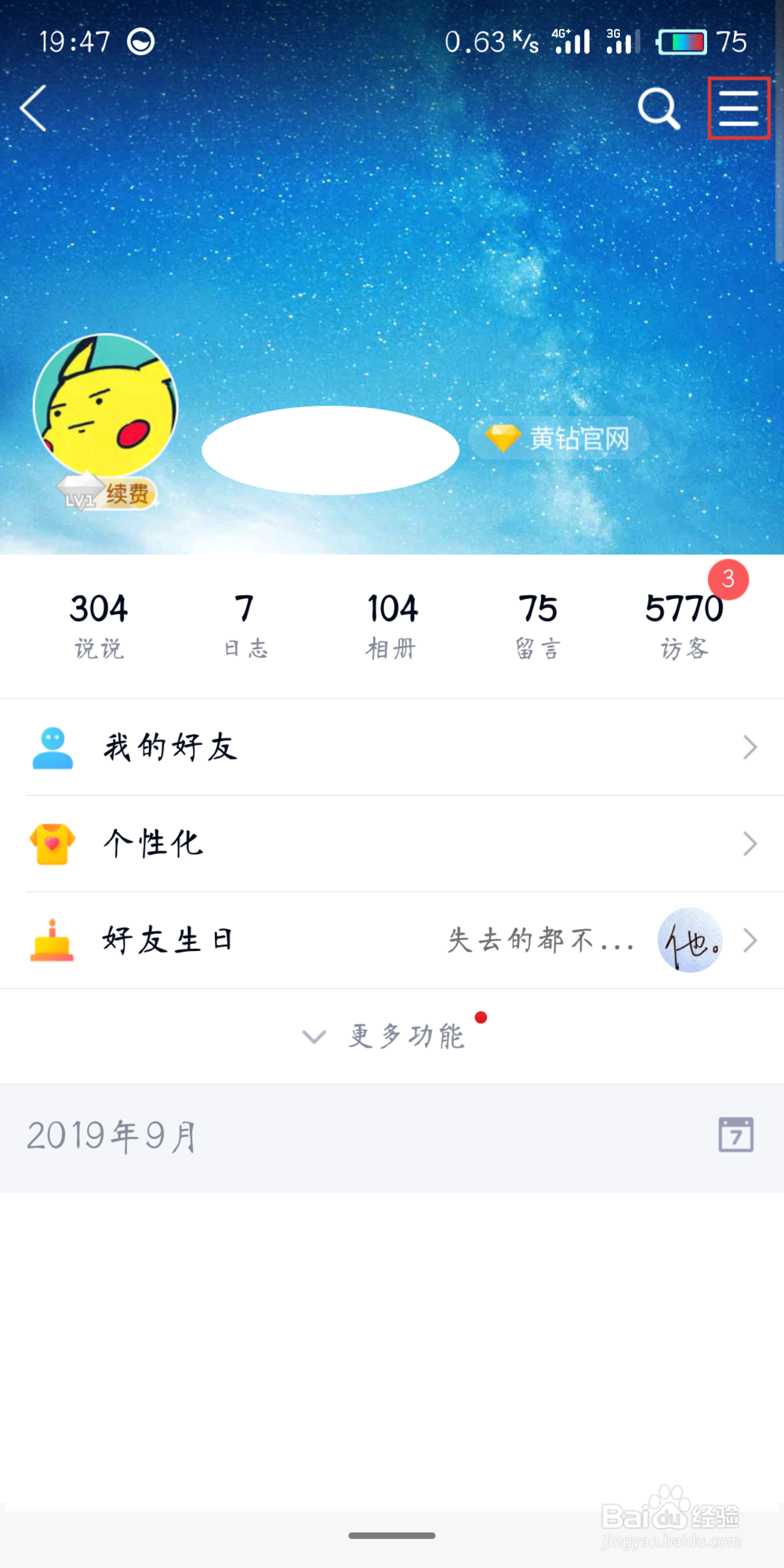Screen dimensions: 784x1568
Task: Go back using the top-left arrow
Action: coord(34,108)
